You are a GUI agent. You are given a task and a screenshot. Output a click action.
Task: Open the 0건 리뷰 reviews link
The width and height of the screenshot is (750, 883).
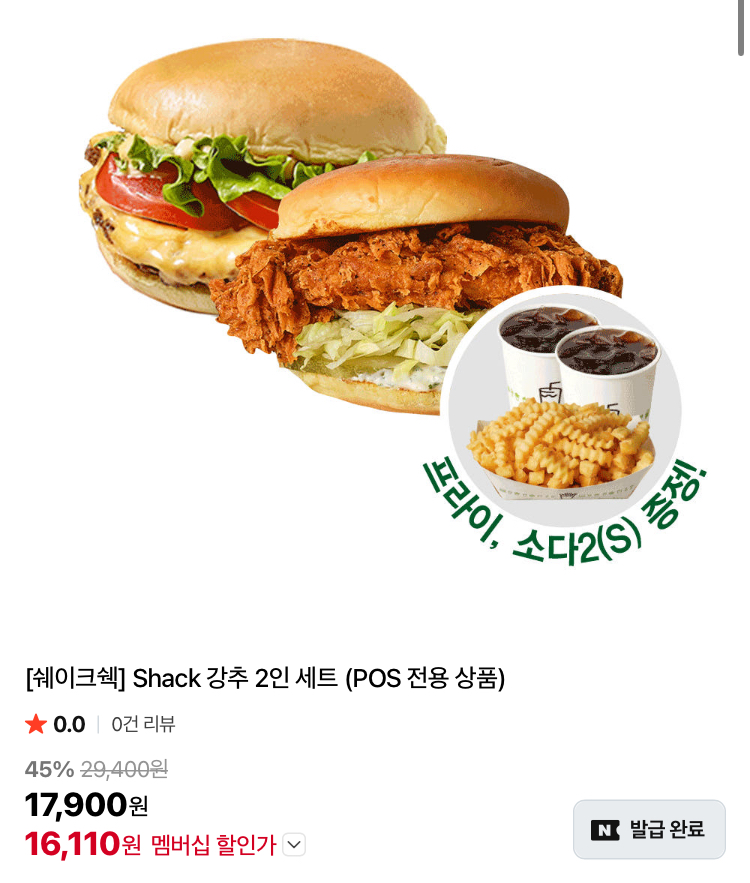click(143, 725)
